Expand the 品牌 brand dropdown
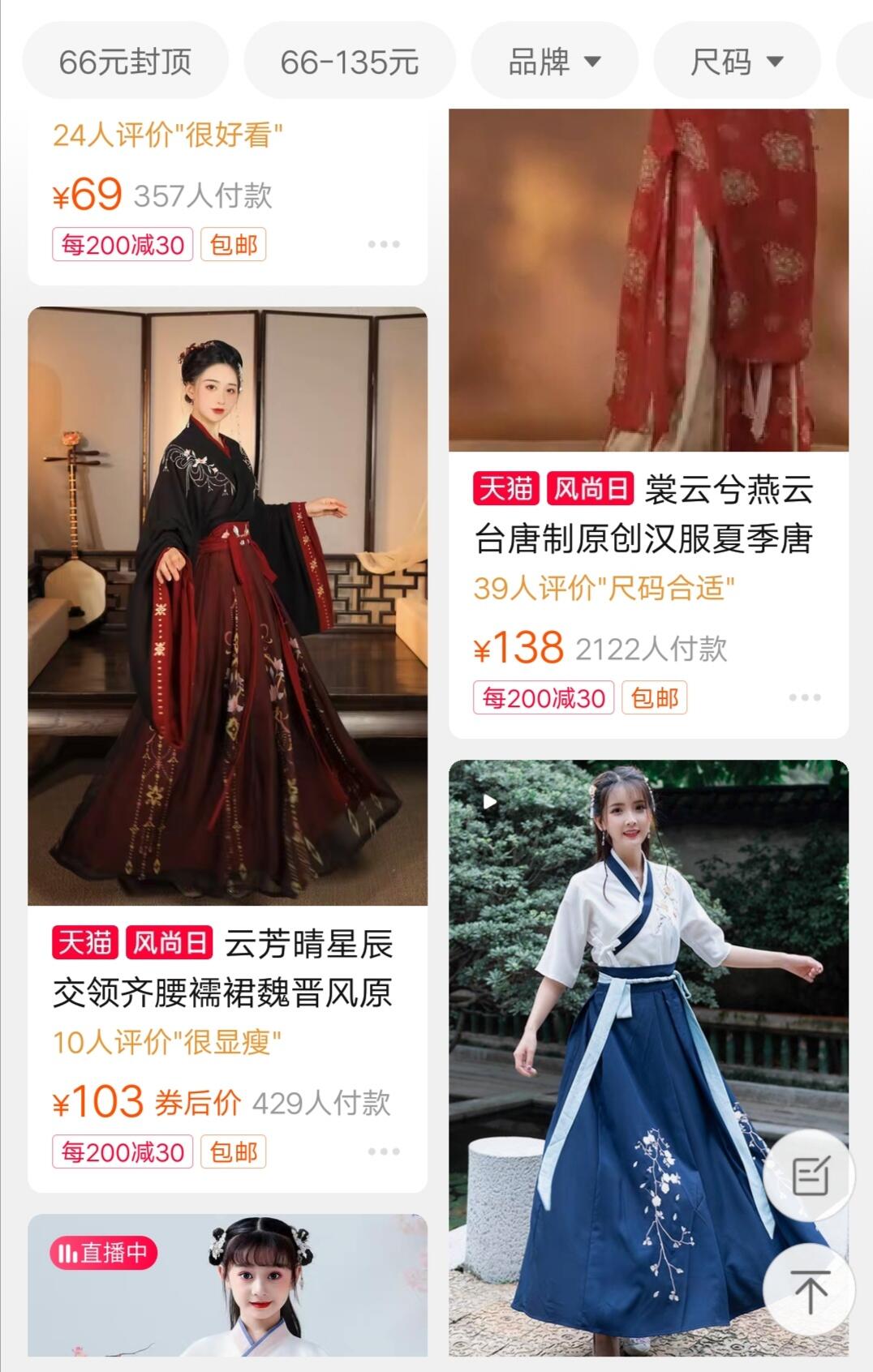The height and width of the screenshot is (1372, 873). click(554, 62)
